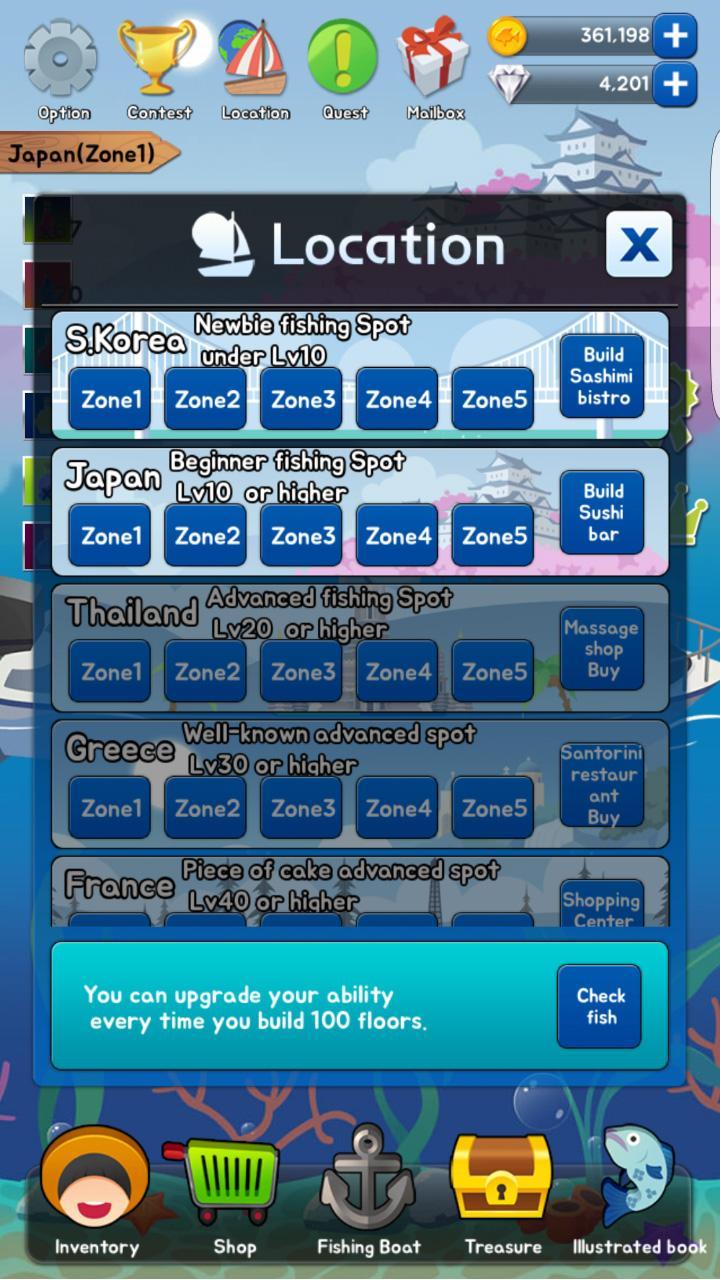Tap Build Sushi bar button
This screenshot has height=1280, width=720.
(x=601, y=512)
